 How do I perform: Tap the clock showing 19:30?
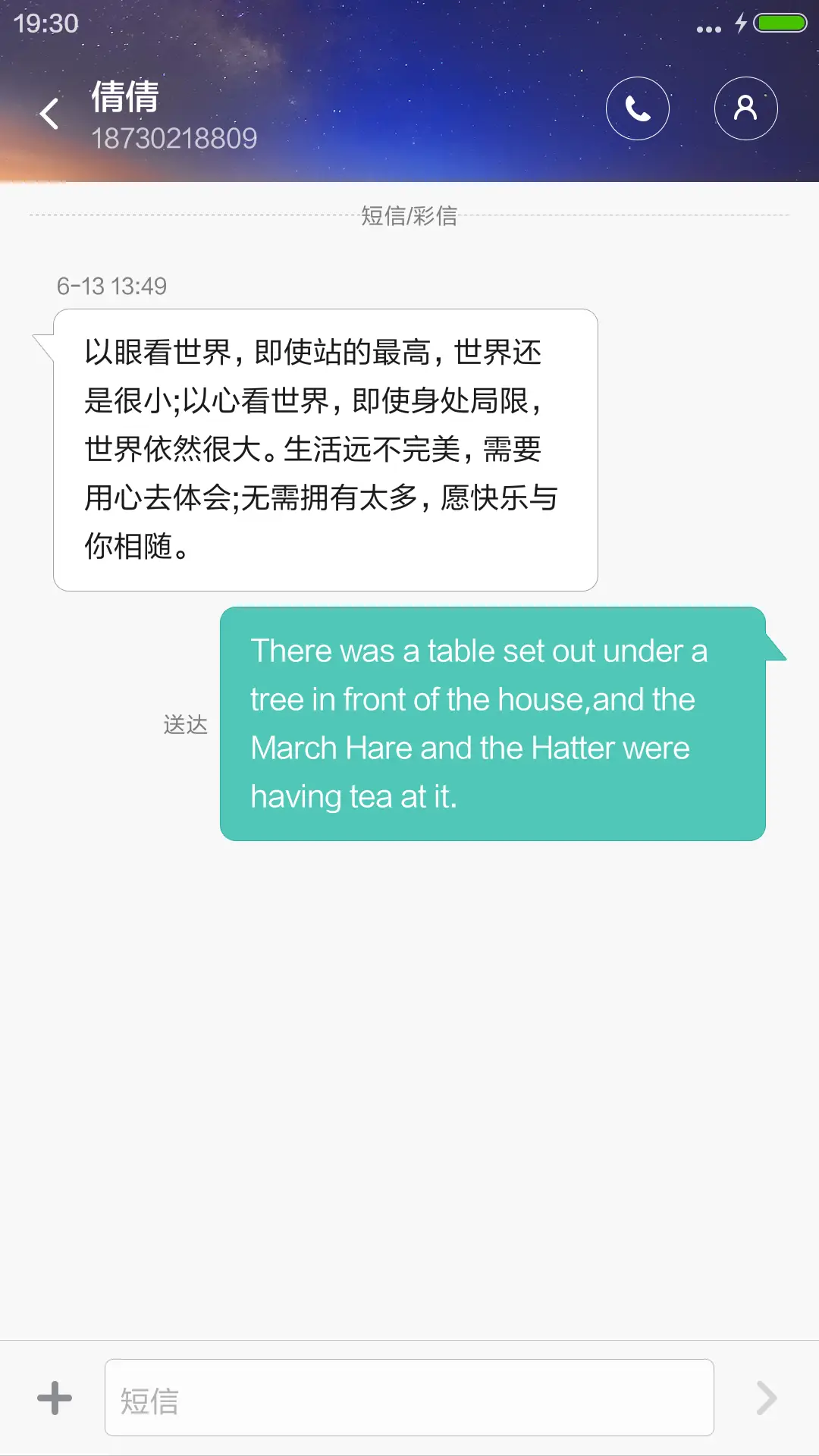pos(47,24)
